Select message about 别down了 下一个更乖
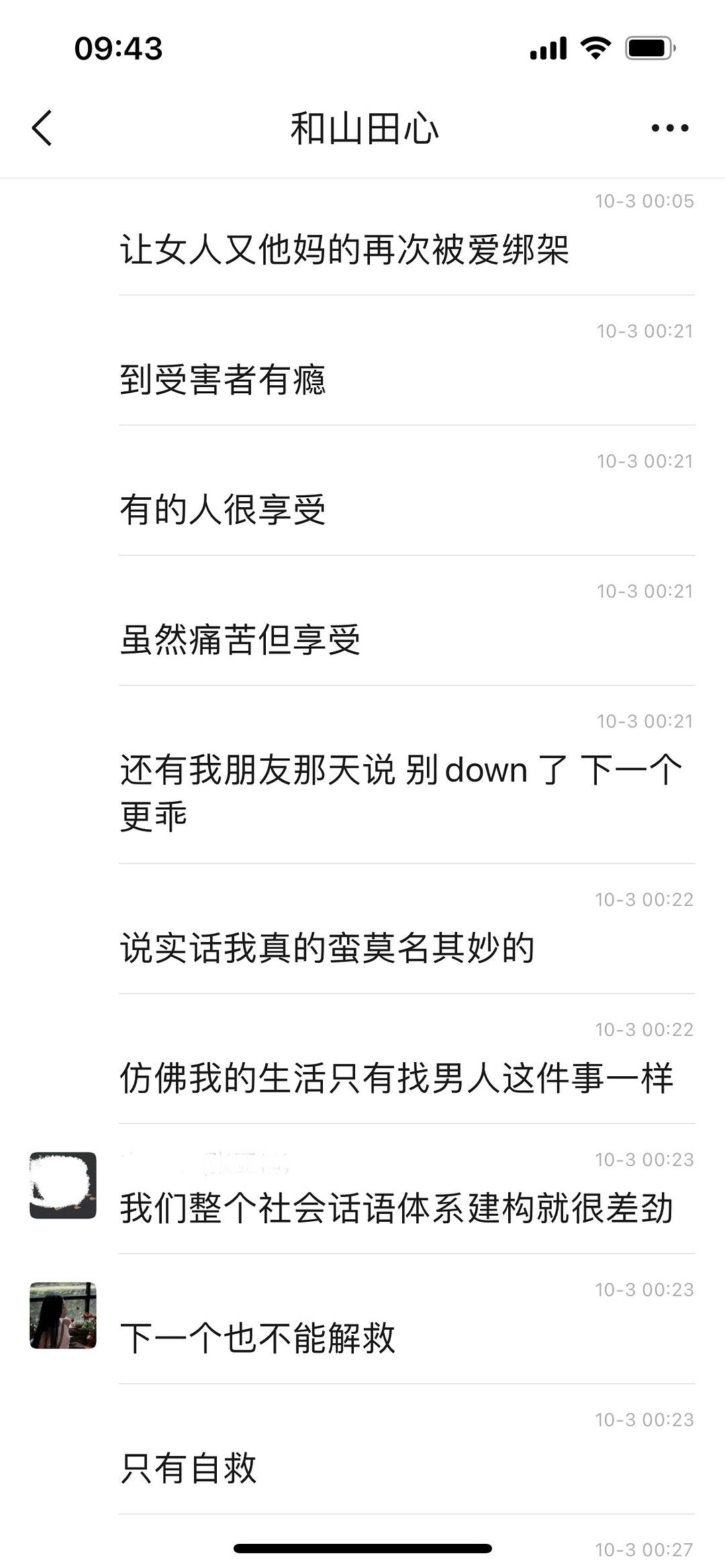Viewport: 725px width, 1568px height. pos(401,793)
